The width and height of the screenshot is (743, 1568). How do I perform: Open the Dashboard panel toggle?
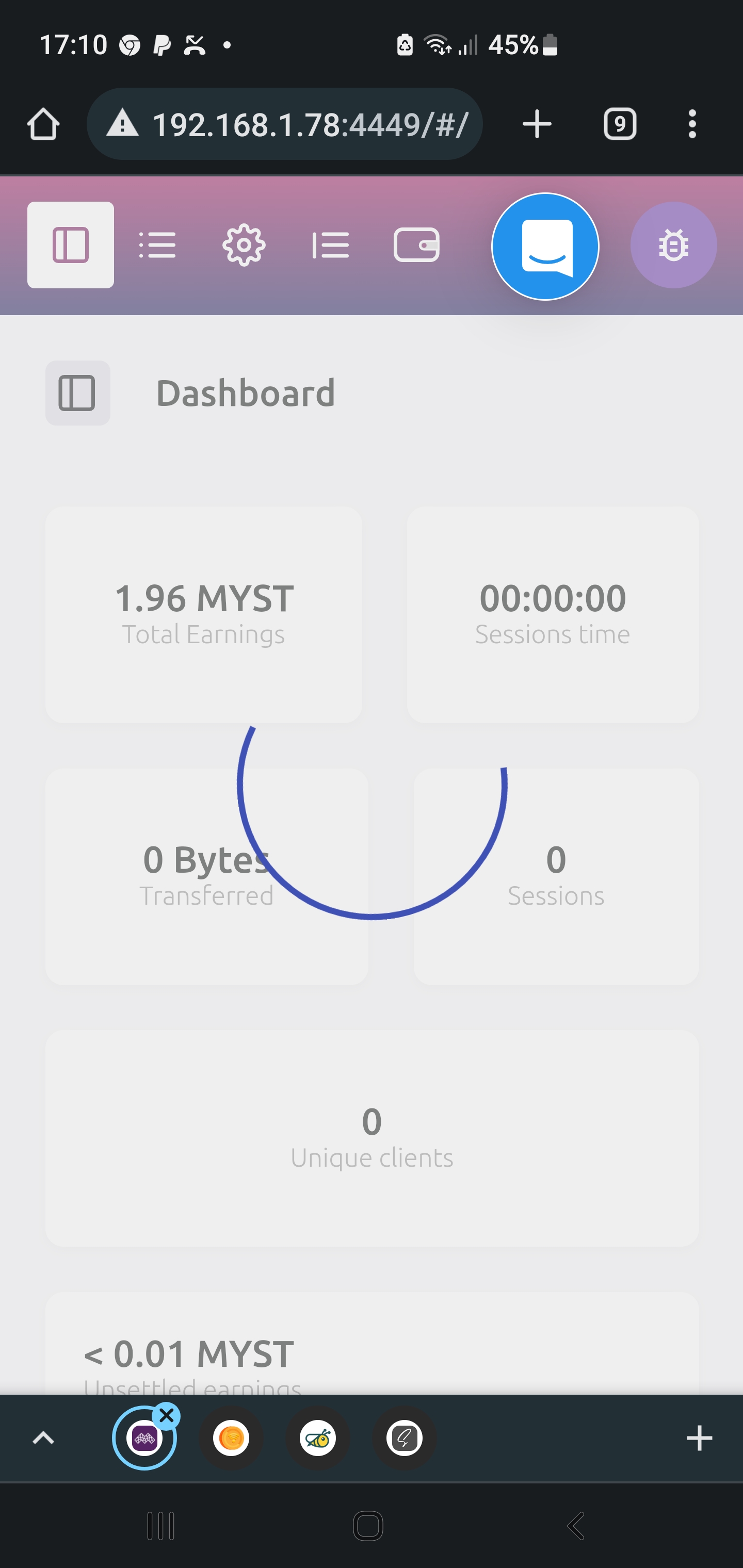(70, 244)
